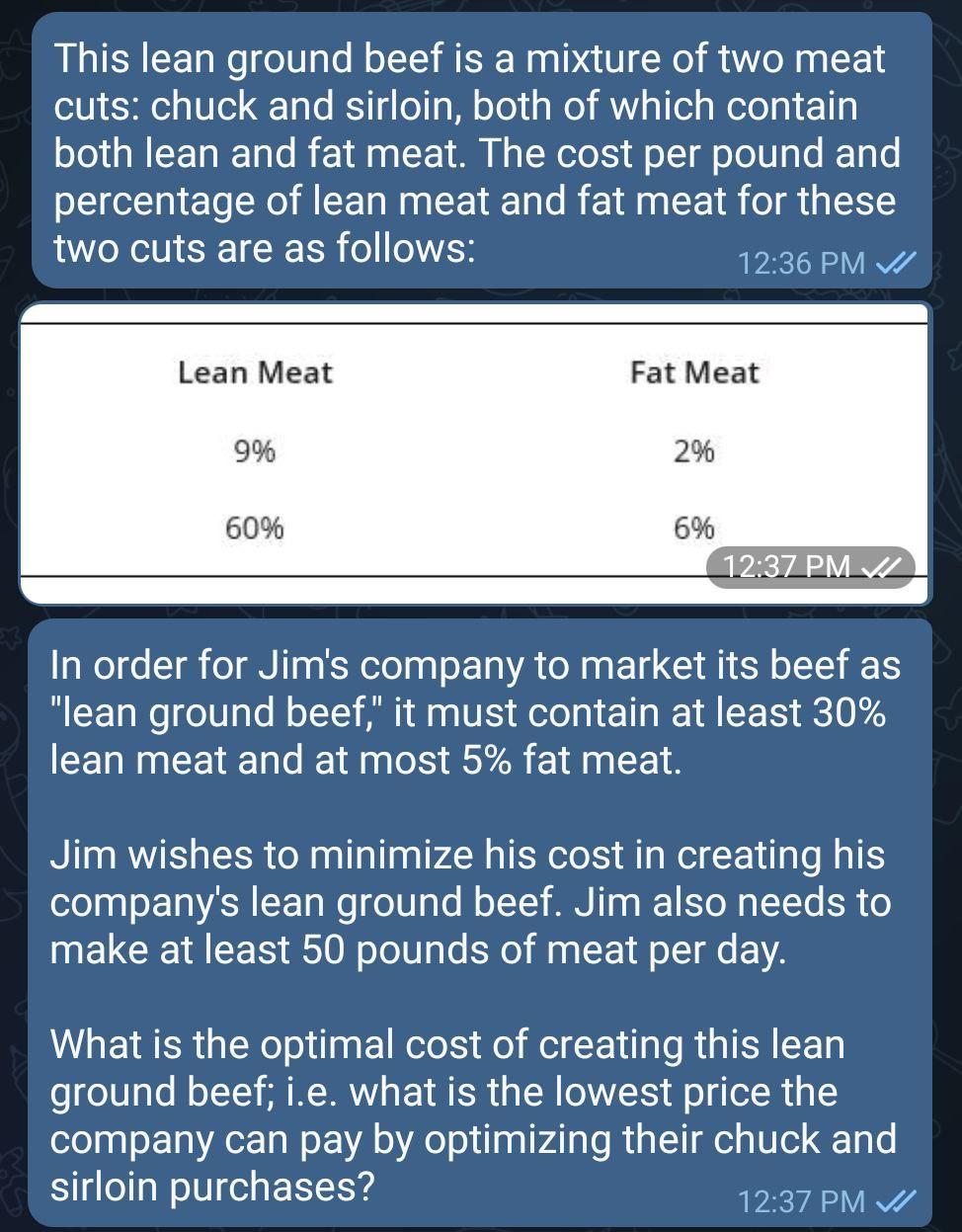Click the 9% cell in the table image
This screenshot has height=1232, width=962.
[255, 451]
